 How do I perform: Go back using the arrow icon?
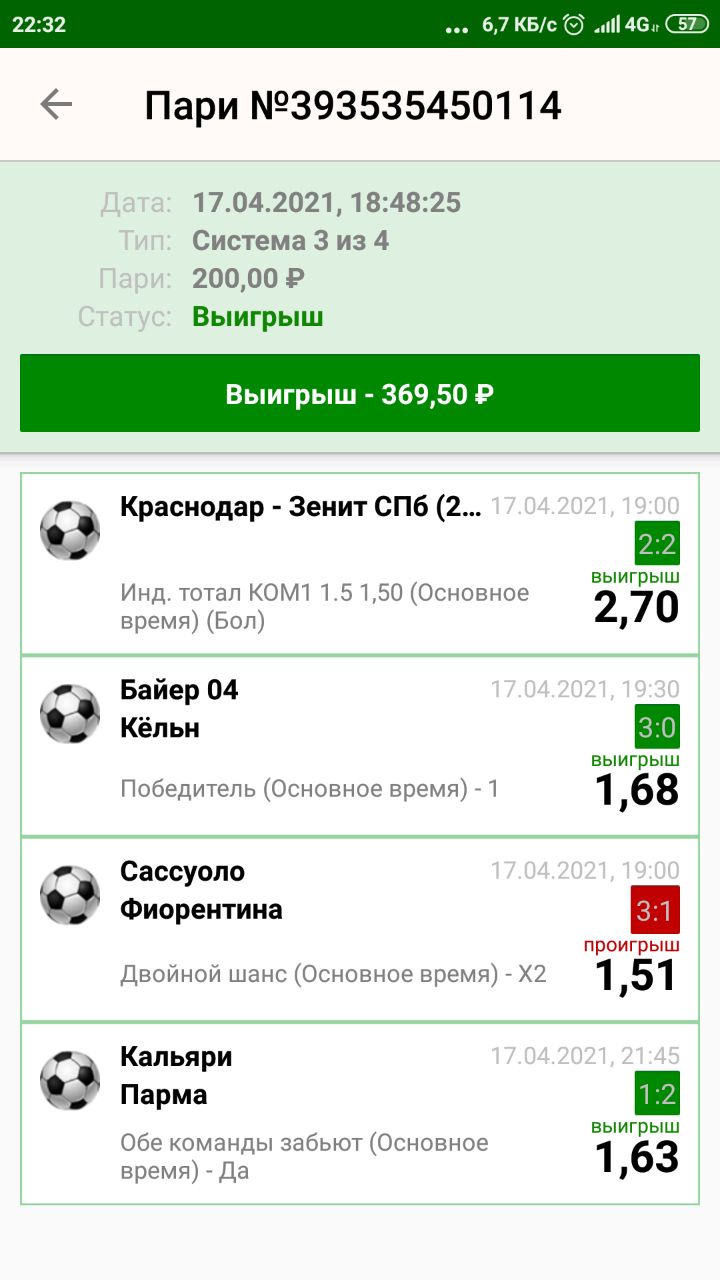[x=56, y=104]
